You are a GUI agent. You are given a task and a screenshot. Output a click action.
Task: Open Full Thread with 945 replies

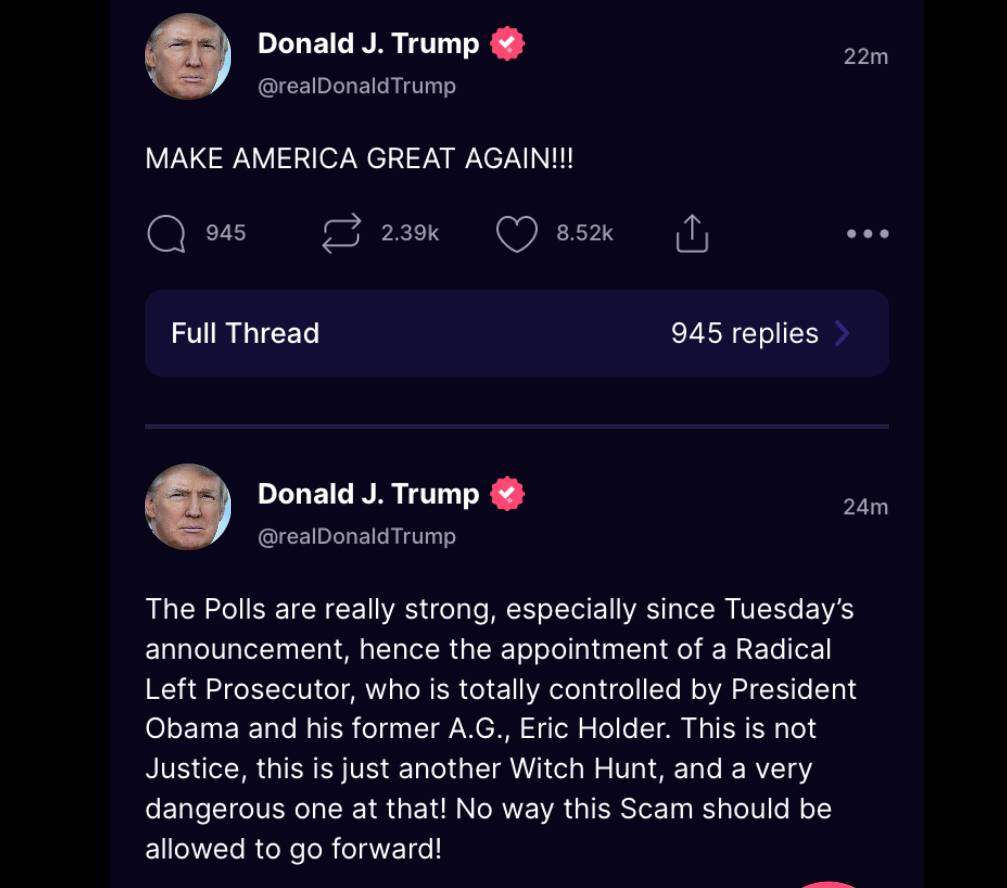pyautogui.click(x=516, y=333)
